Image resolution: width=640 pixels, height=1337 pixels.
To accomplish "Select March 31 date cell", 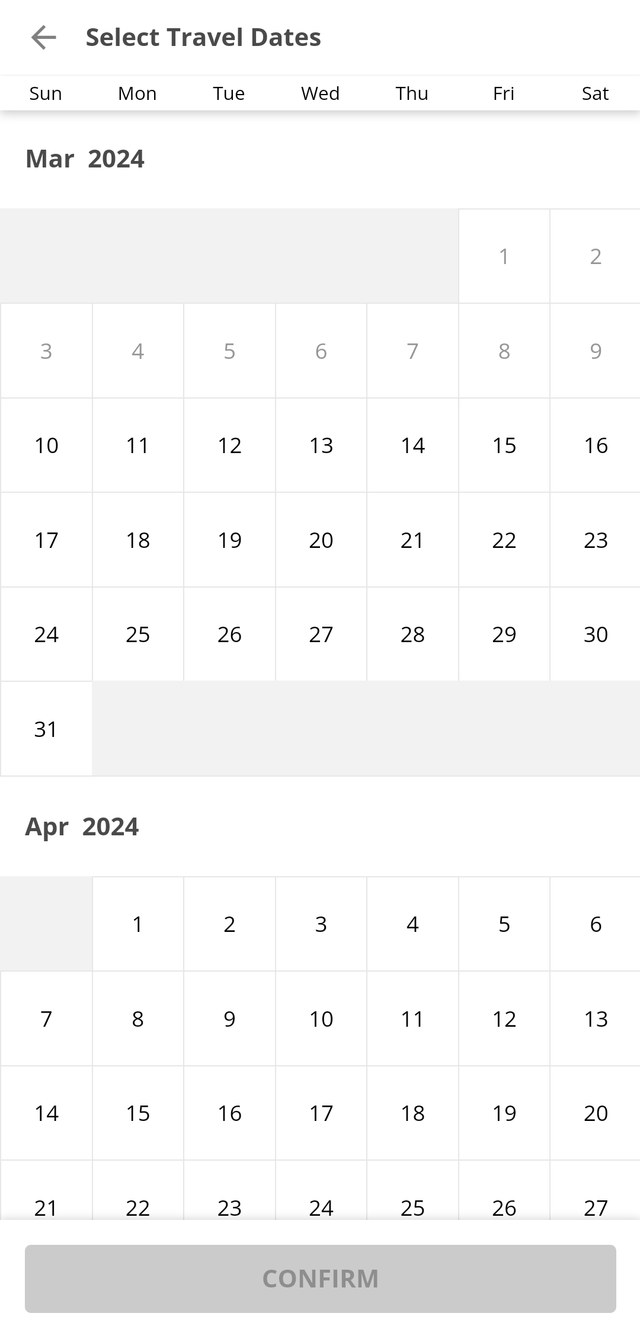I will coord(46,729).
